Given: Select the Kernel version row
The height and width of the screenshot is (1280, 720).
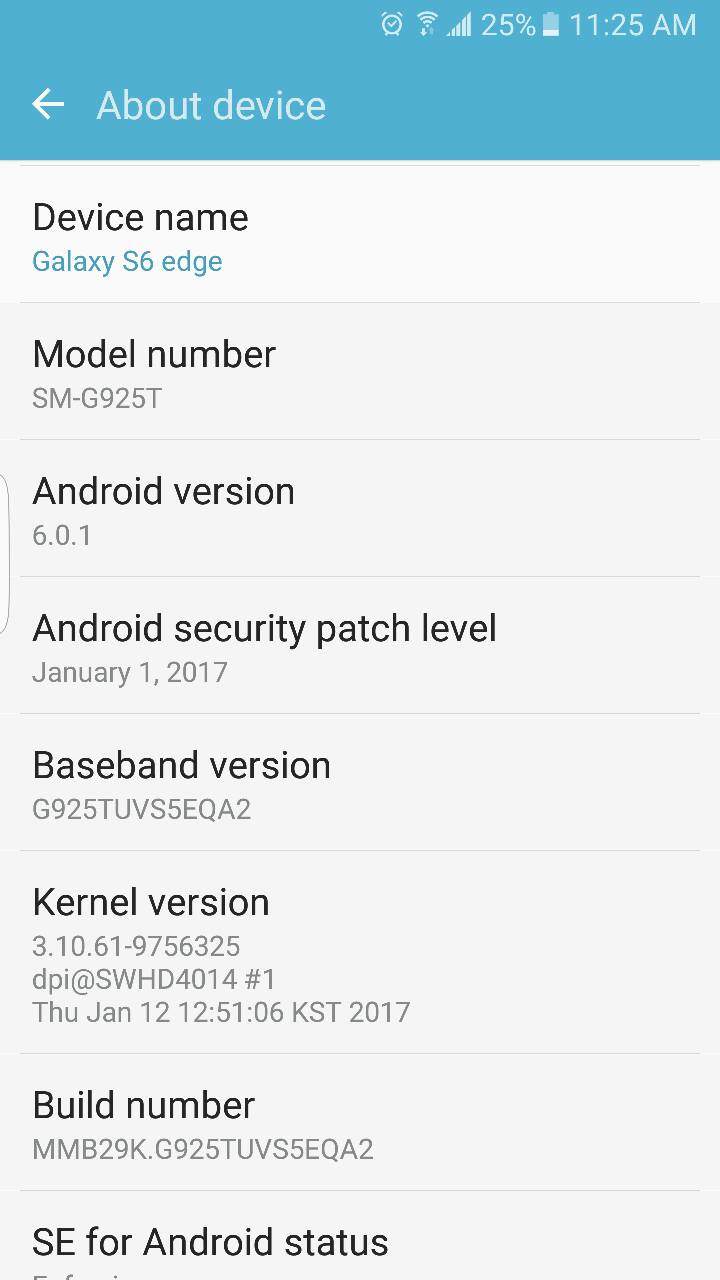Looking at the screenshot, I should coord(360,952).
